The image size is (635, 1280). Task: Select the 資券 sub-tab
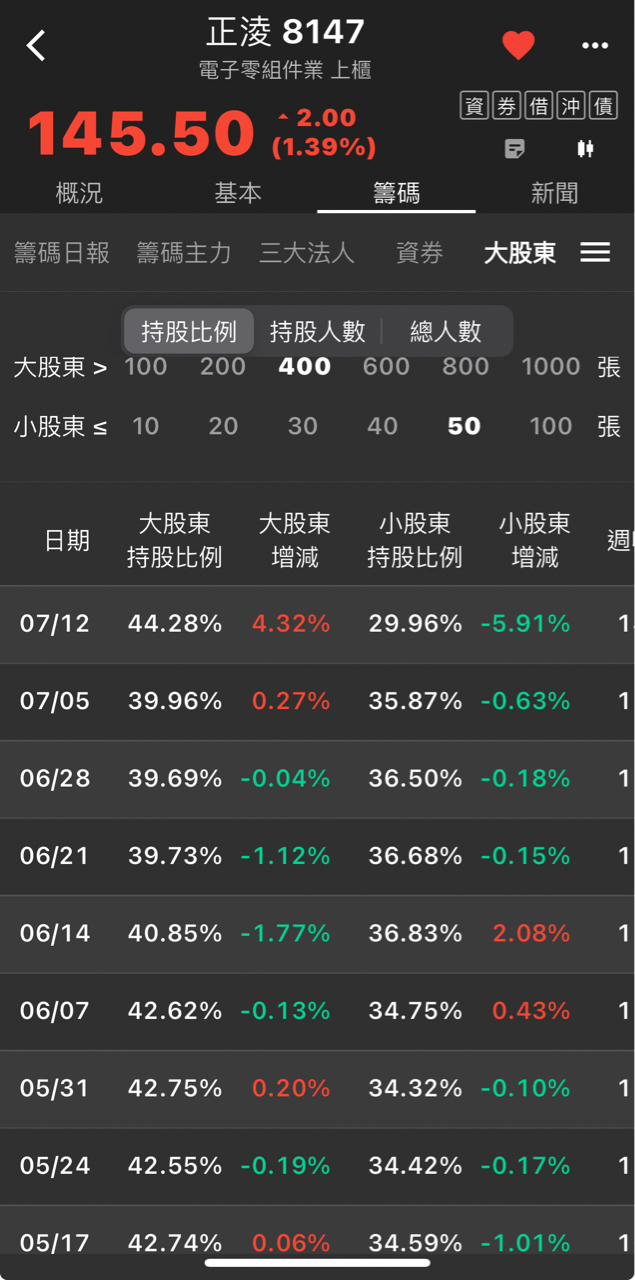pos(420,253)
